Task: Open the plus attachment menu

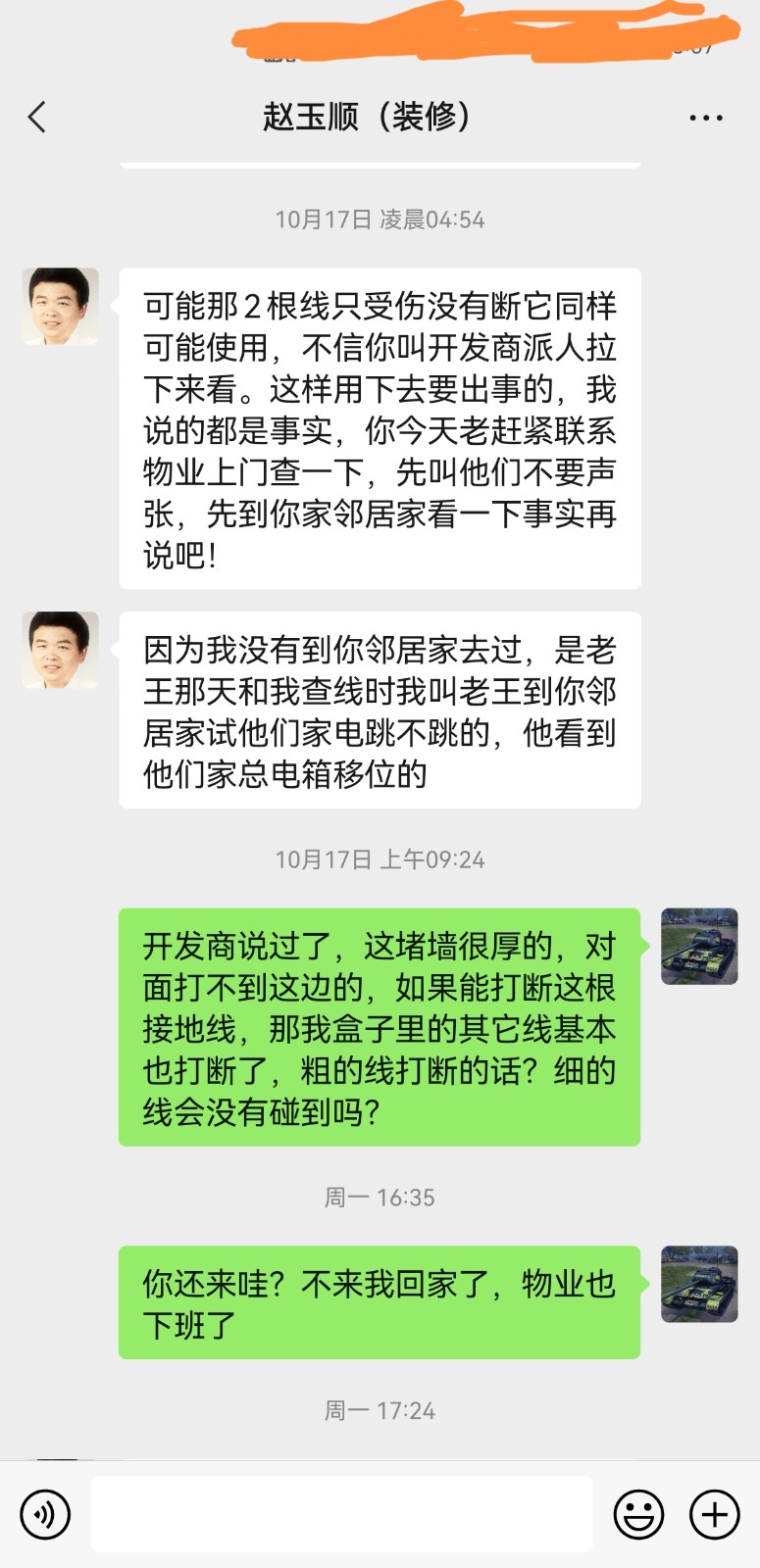Action: click(715, 1514)
